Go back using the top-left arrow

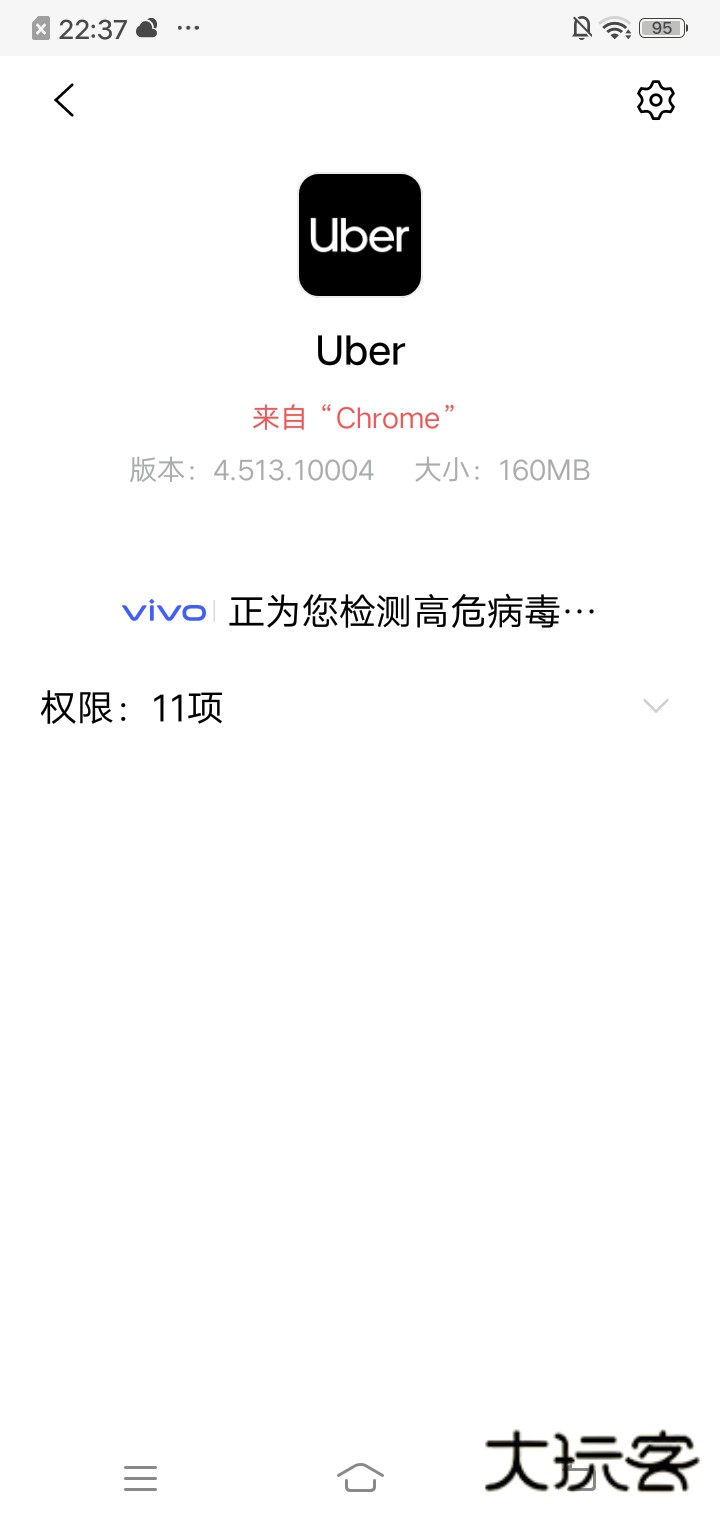pos(65,100)
